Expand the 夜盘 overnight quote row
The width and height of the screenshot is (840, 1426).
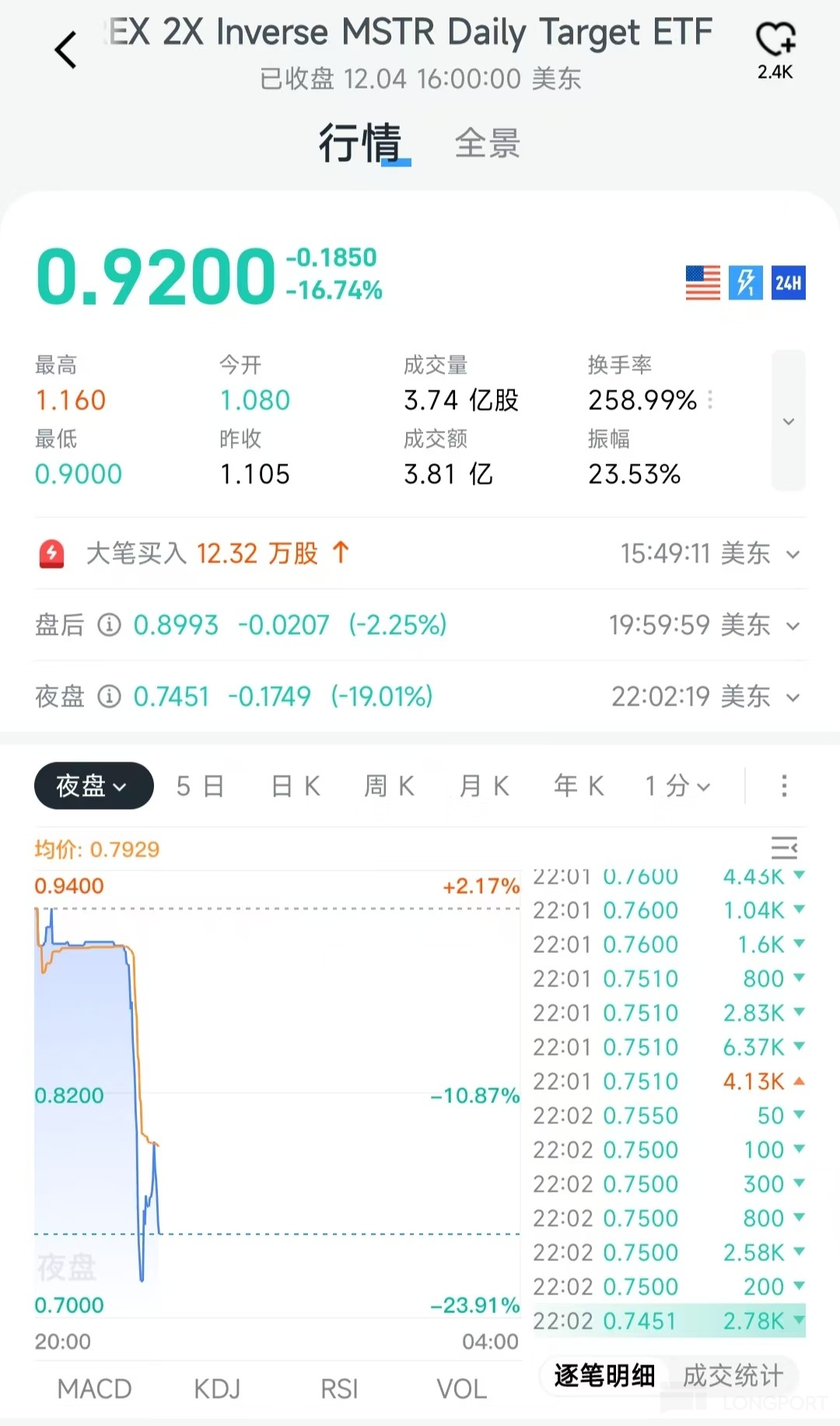pyautogui.click(x=793, y=698)
